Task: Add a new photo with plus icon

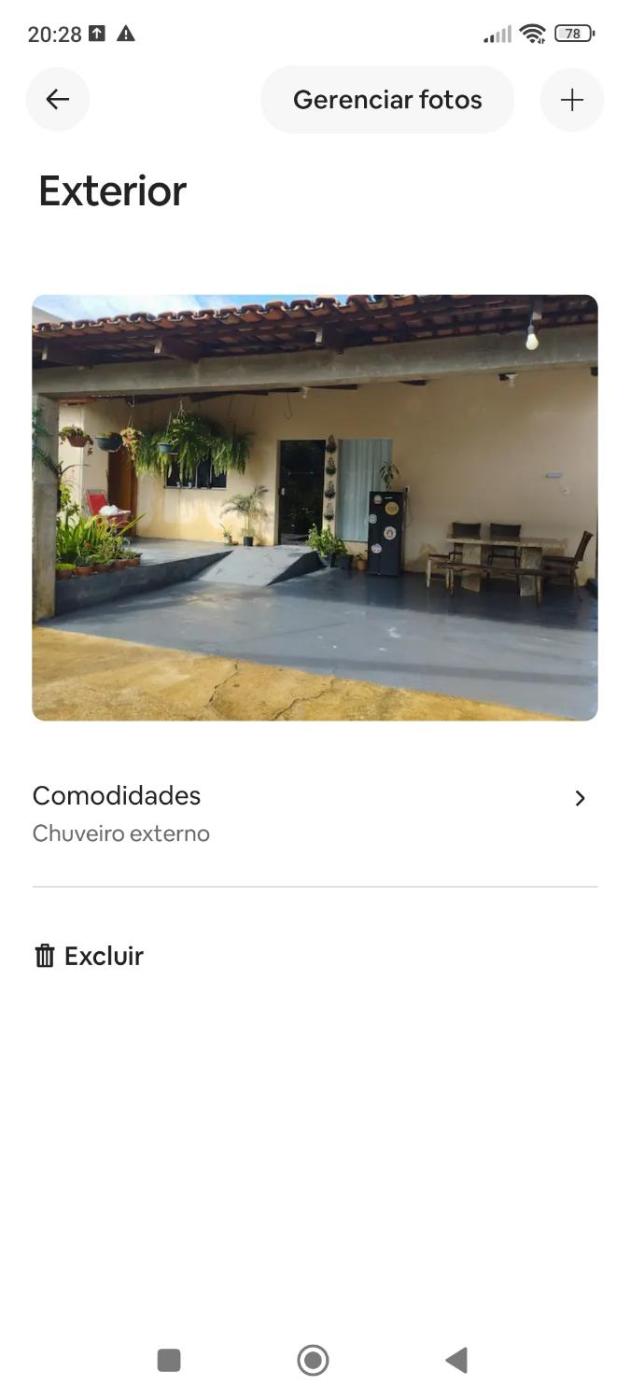Action: tap(572, 100)
